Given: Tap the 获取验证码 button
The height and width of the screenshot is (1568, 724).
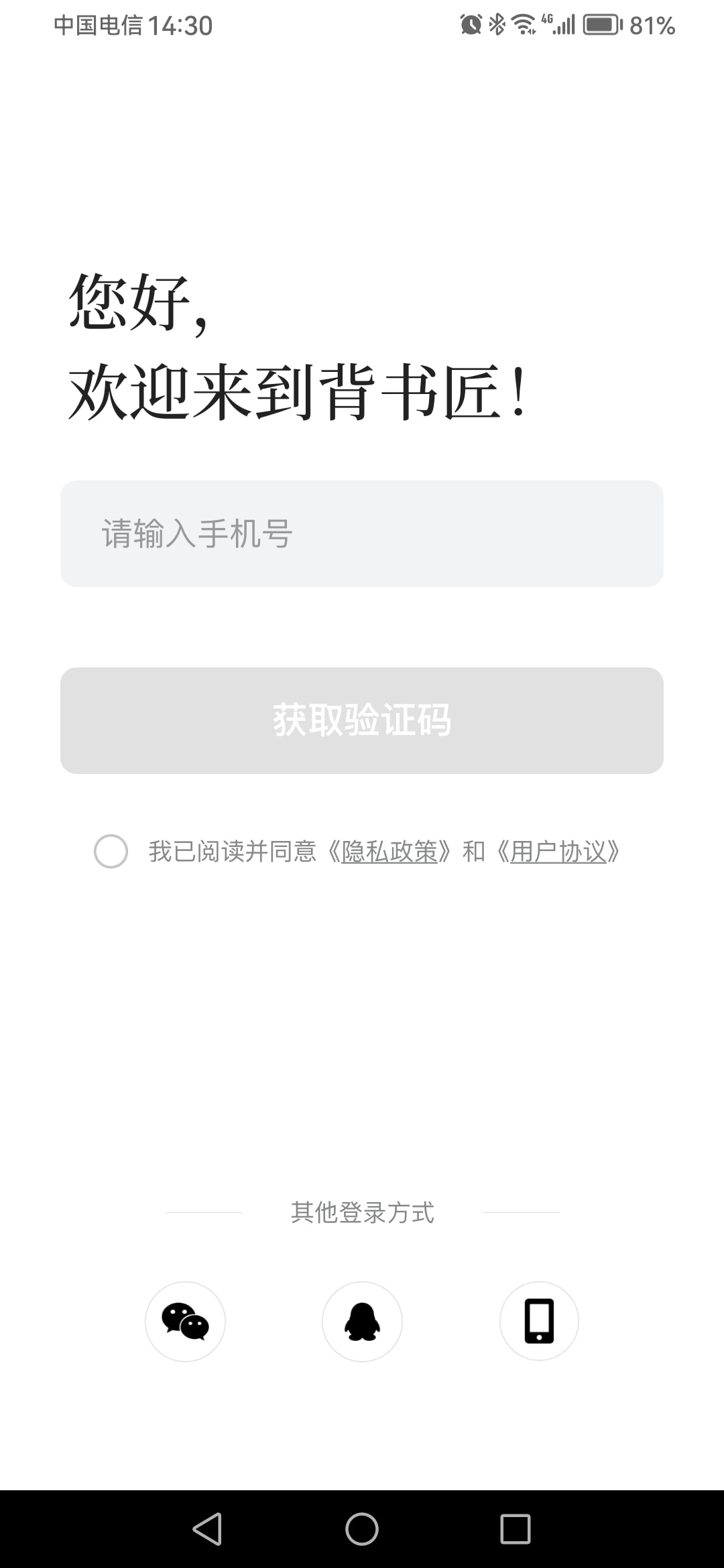Looking at the screenshot, I should (x=362, y=720).
